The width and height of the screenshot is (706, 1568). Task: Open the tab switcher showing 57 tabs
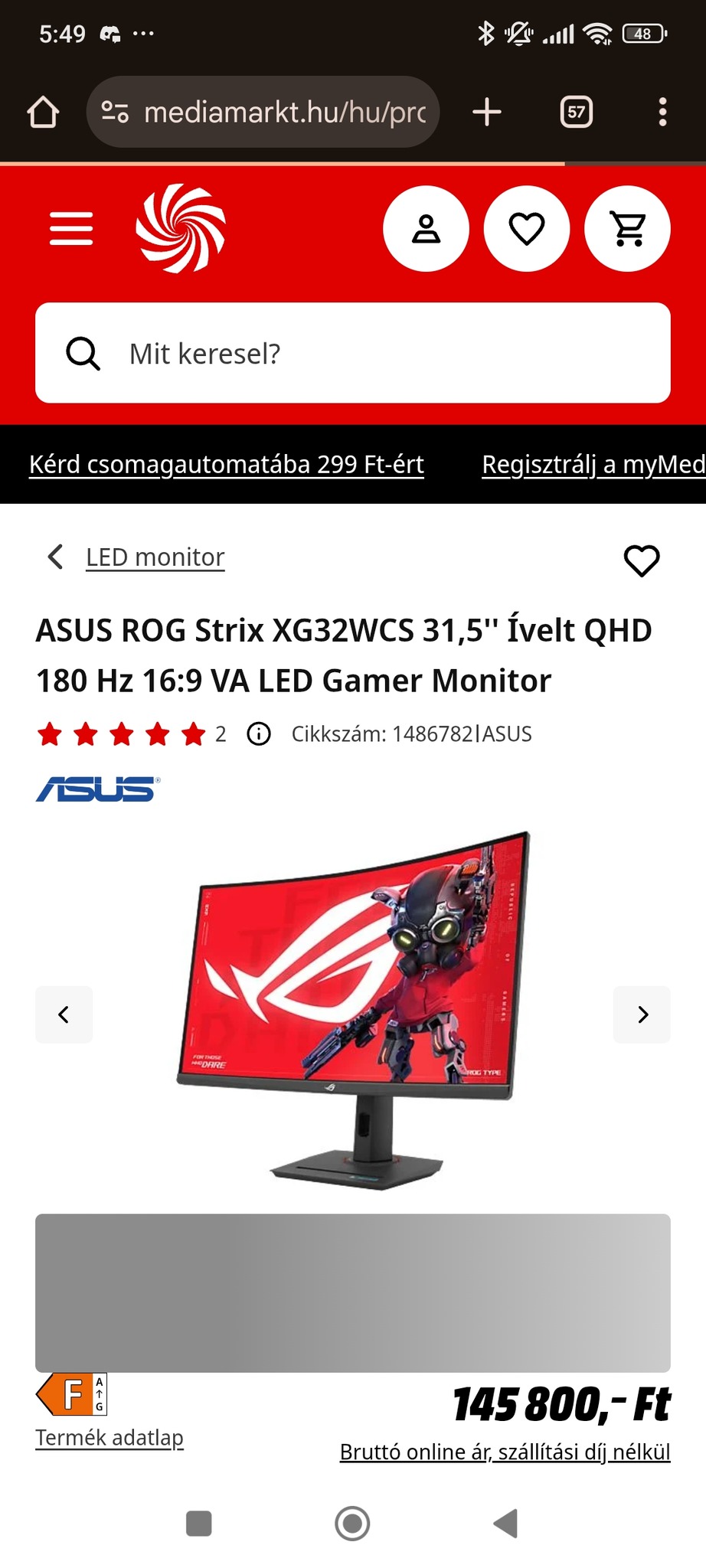pos(576,113)
